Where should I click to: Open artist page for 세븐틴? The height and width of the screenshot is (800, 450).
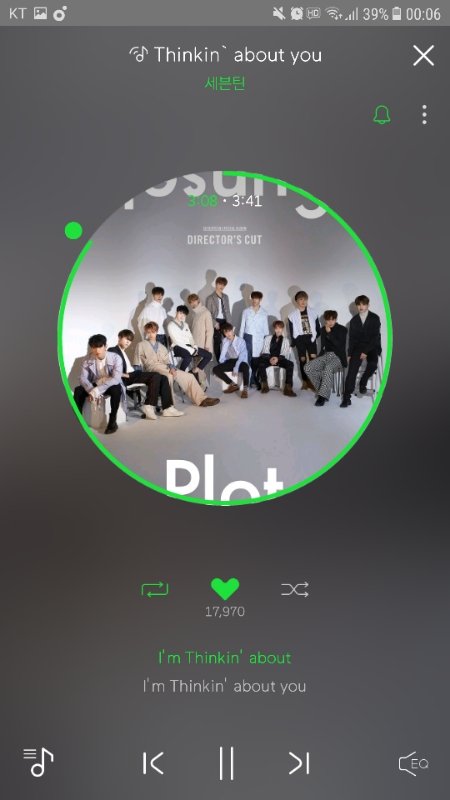pos(225,83)
